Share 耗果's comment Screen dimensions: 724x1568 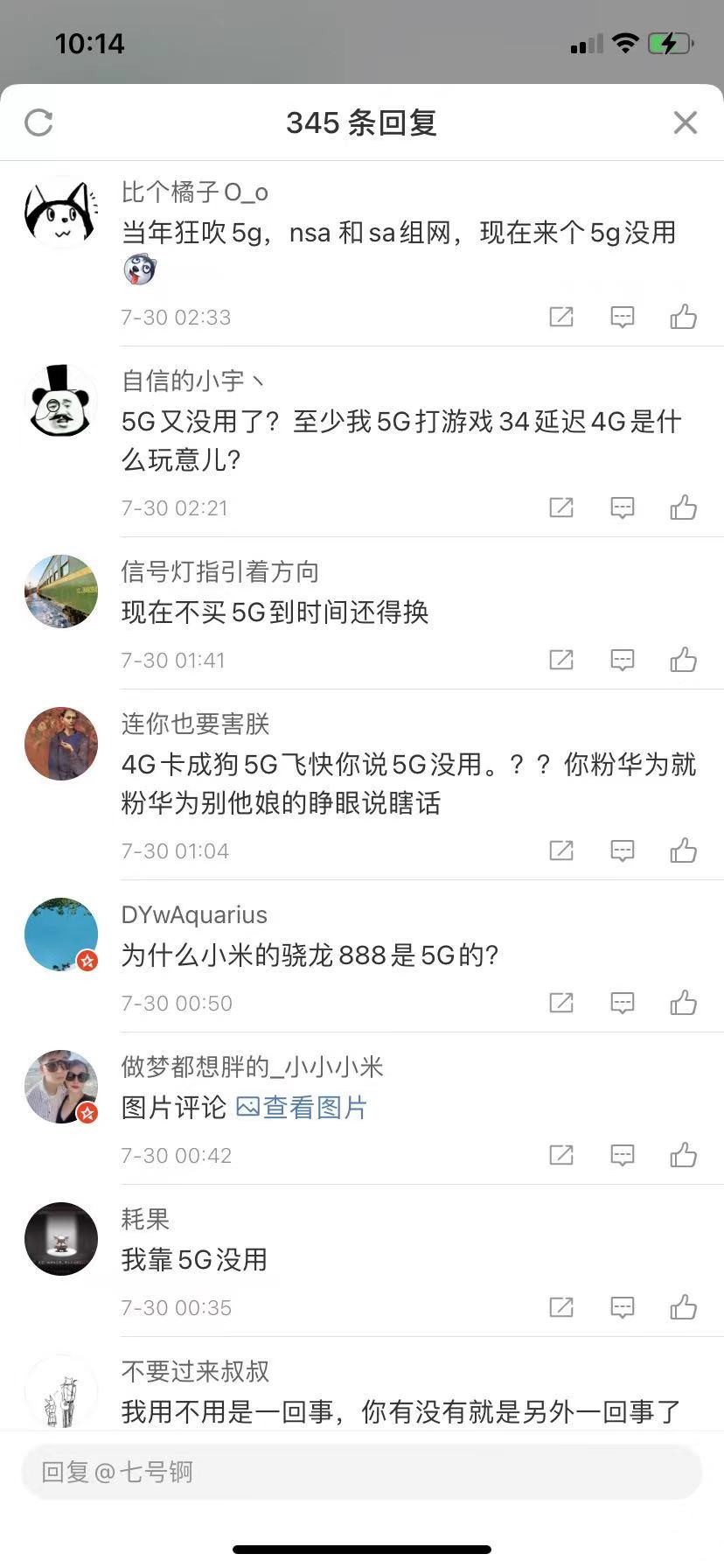560,1307
